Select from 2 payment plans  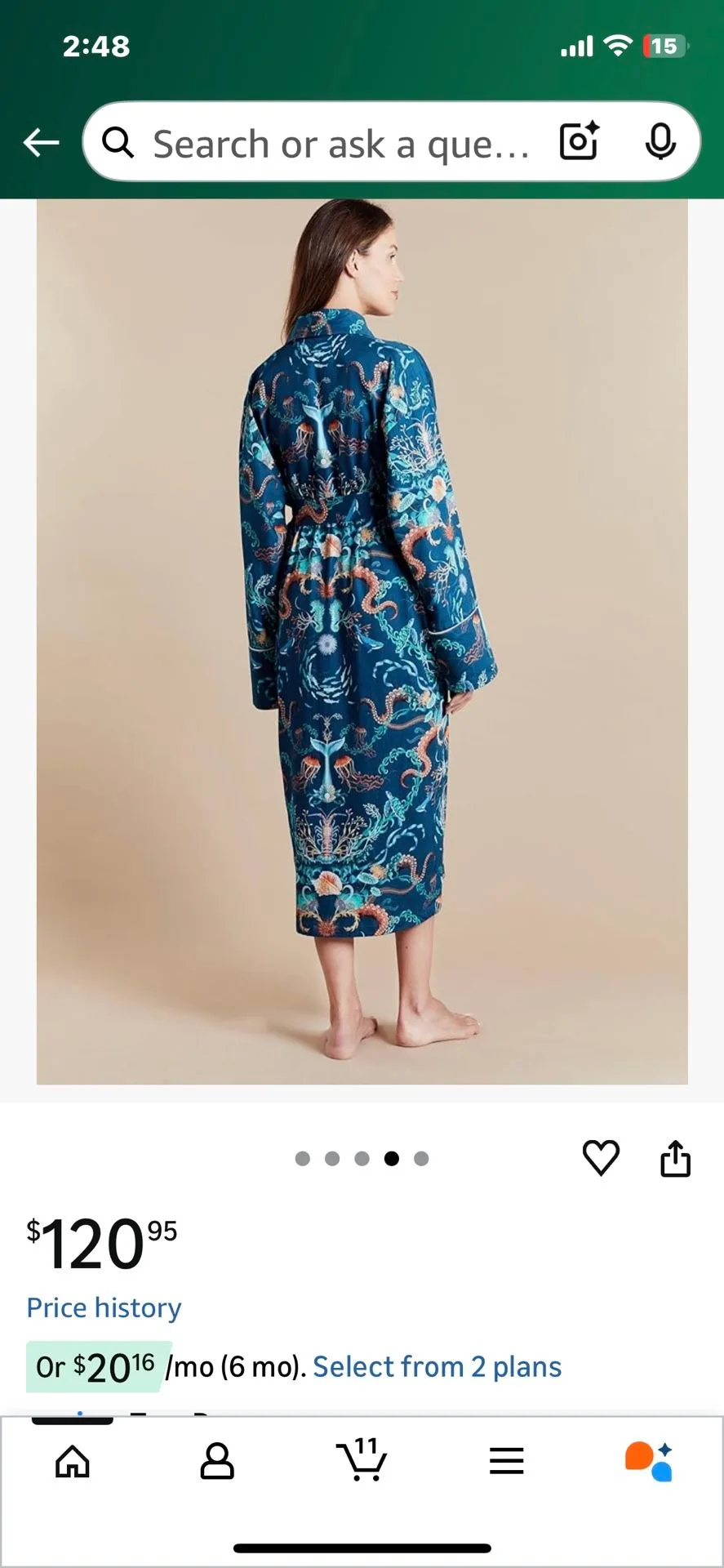point(438,1367)
